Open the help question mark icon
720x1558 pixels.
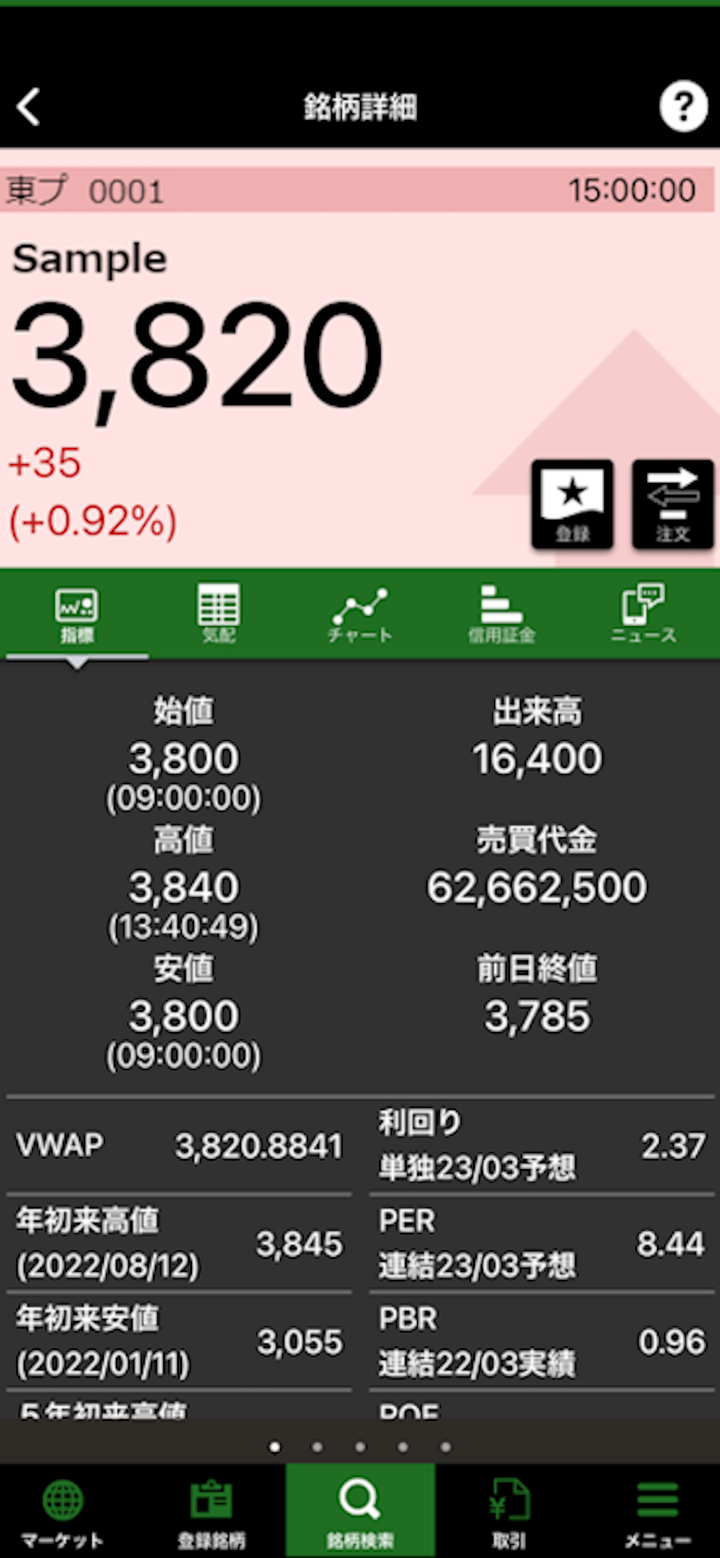coord(683,106)
